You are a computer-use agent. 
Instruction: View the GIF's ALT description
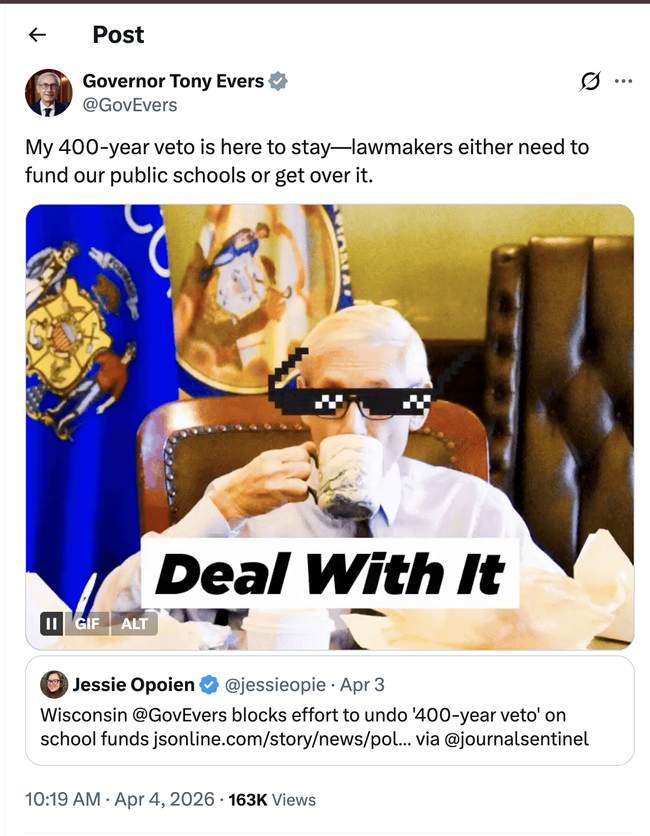[134, 623]
